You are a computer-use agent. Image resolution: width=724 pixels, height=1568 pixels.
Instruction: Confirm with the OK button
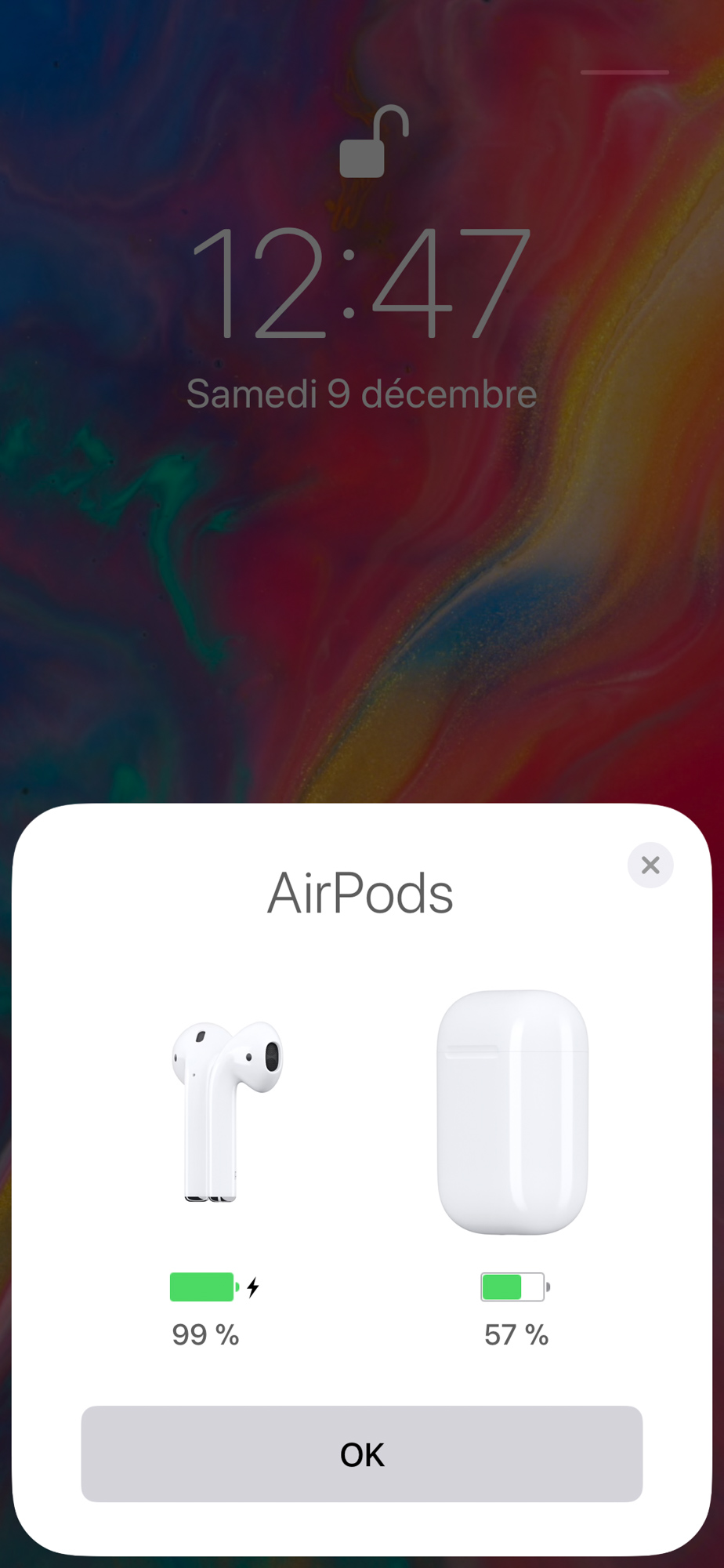(361, 1454)
